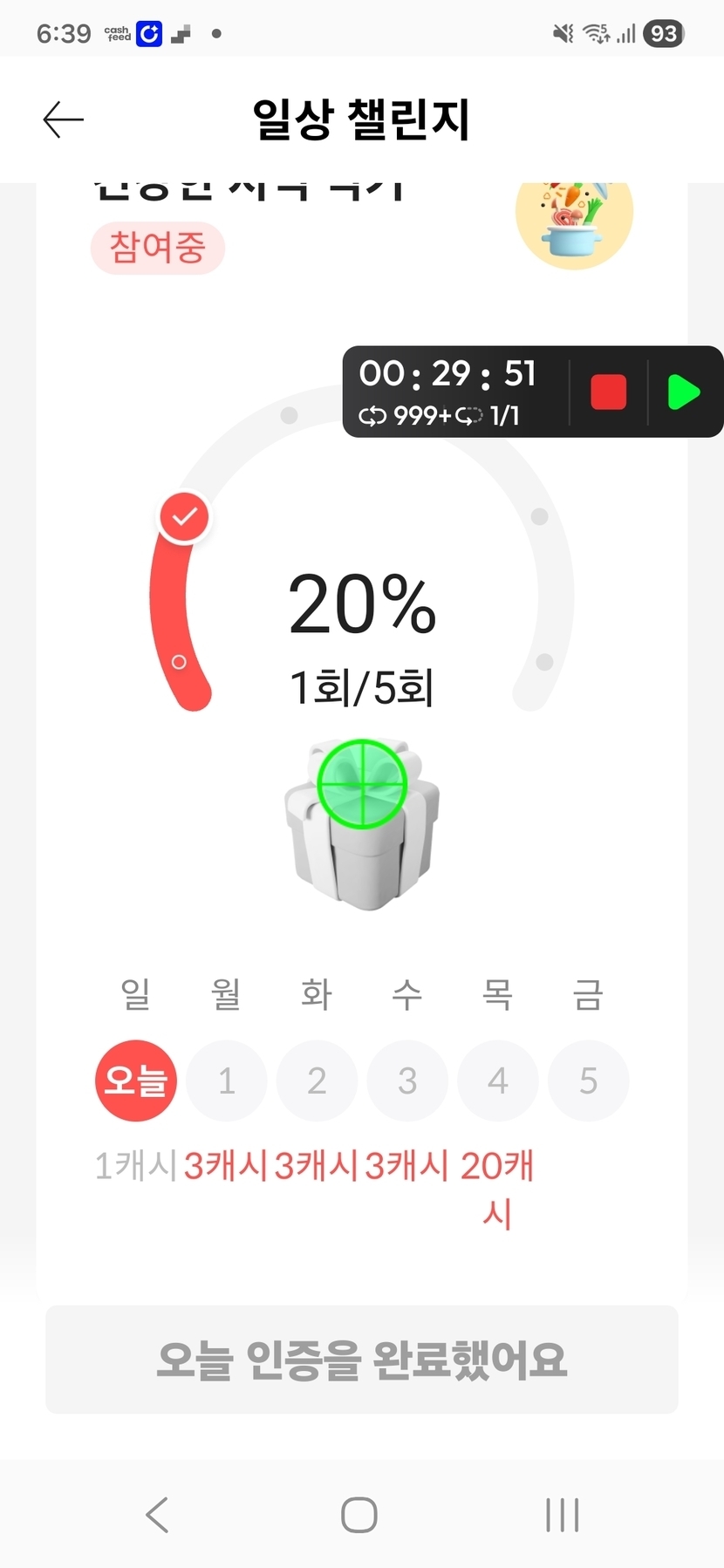The width and height of the screenshot is (724, 1568).
Task: Open the recent apps overview
Action: pyautogui.click(x=563, y=1515)
